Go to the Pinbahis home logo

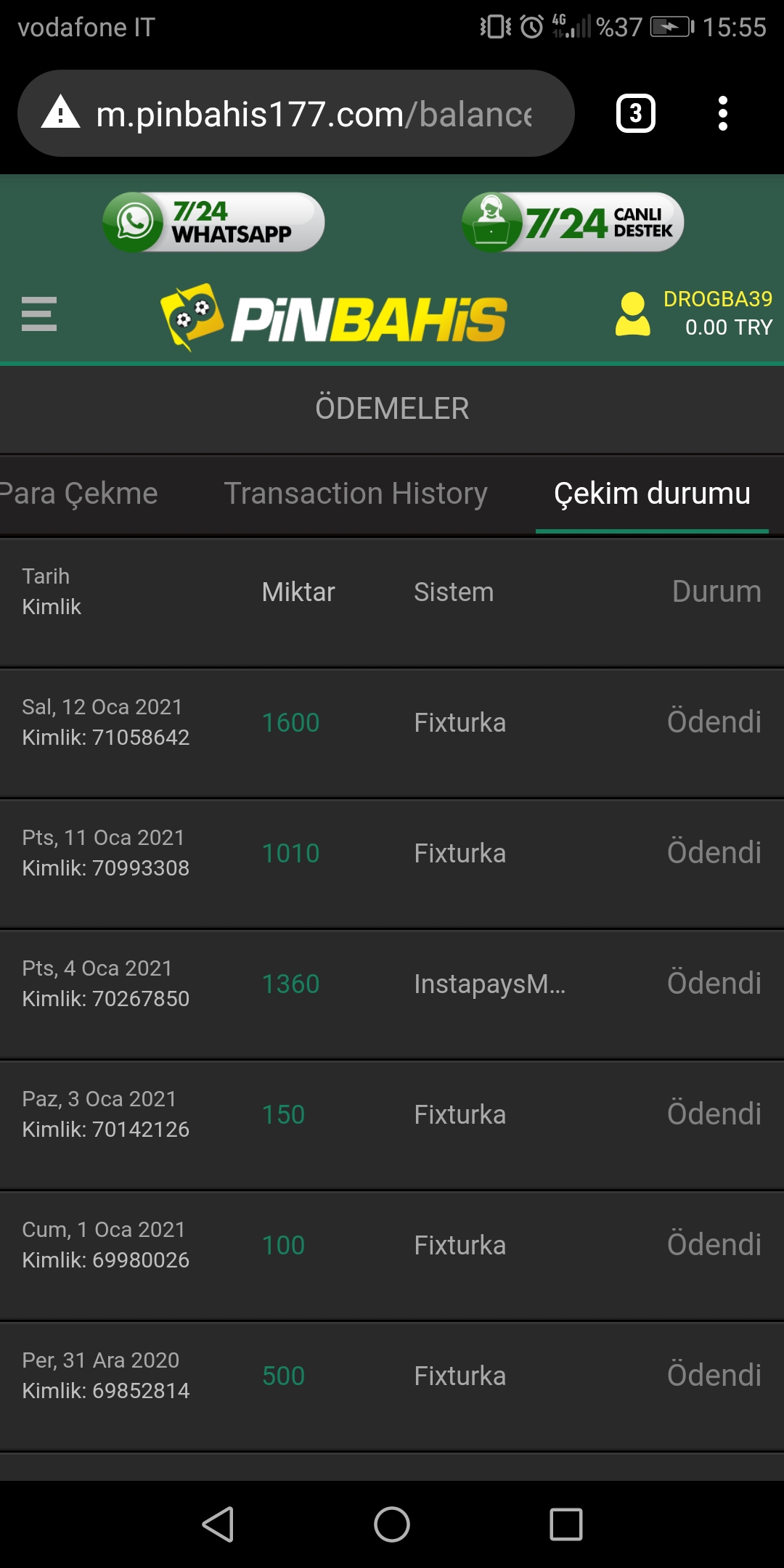[x=334, y=318]
